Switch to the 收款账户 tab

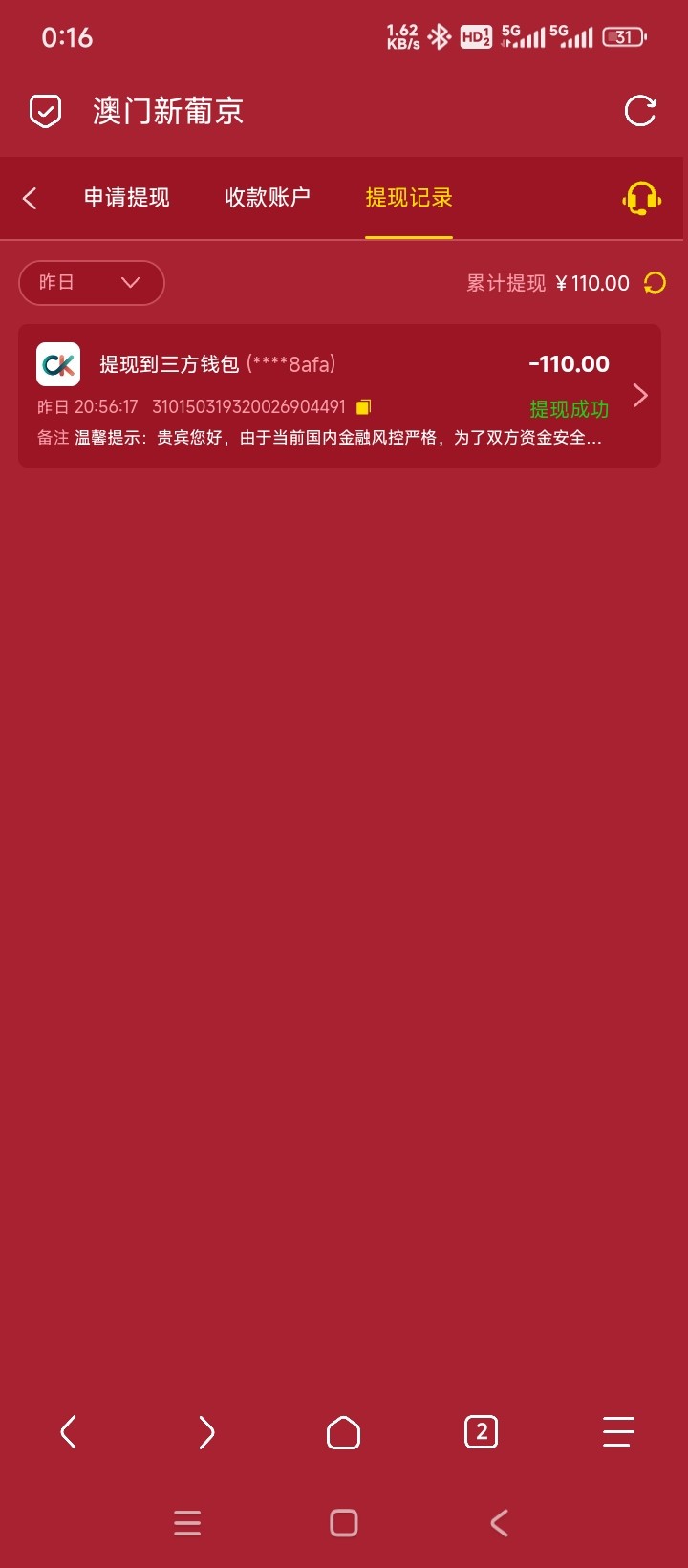[x=268, y=198]
